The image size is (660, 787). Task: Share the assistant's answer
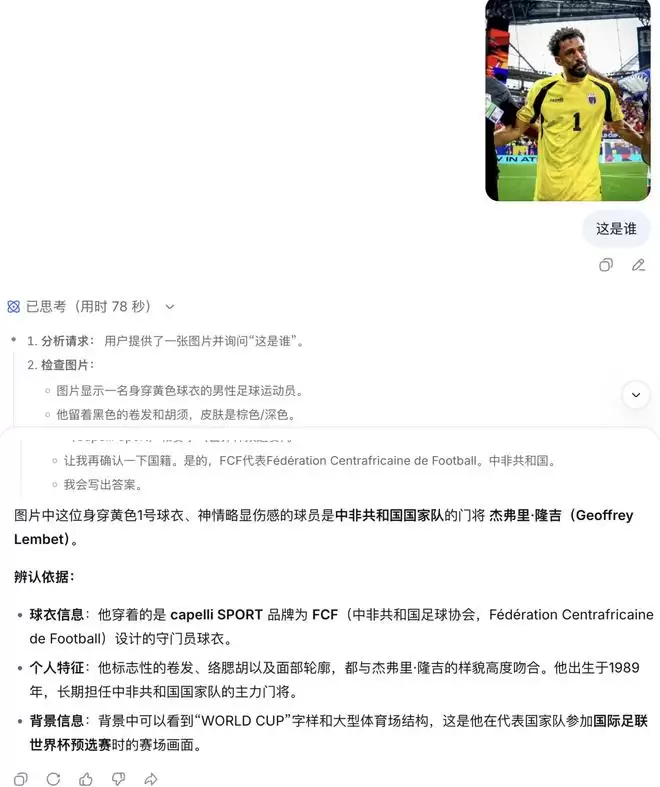point(151,778)
